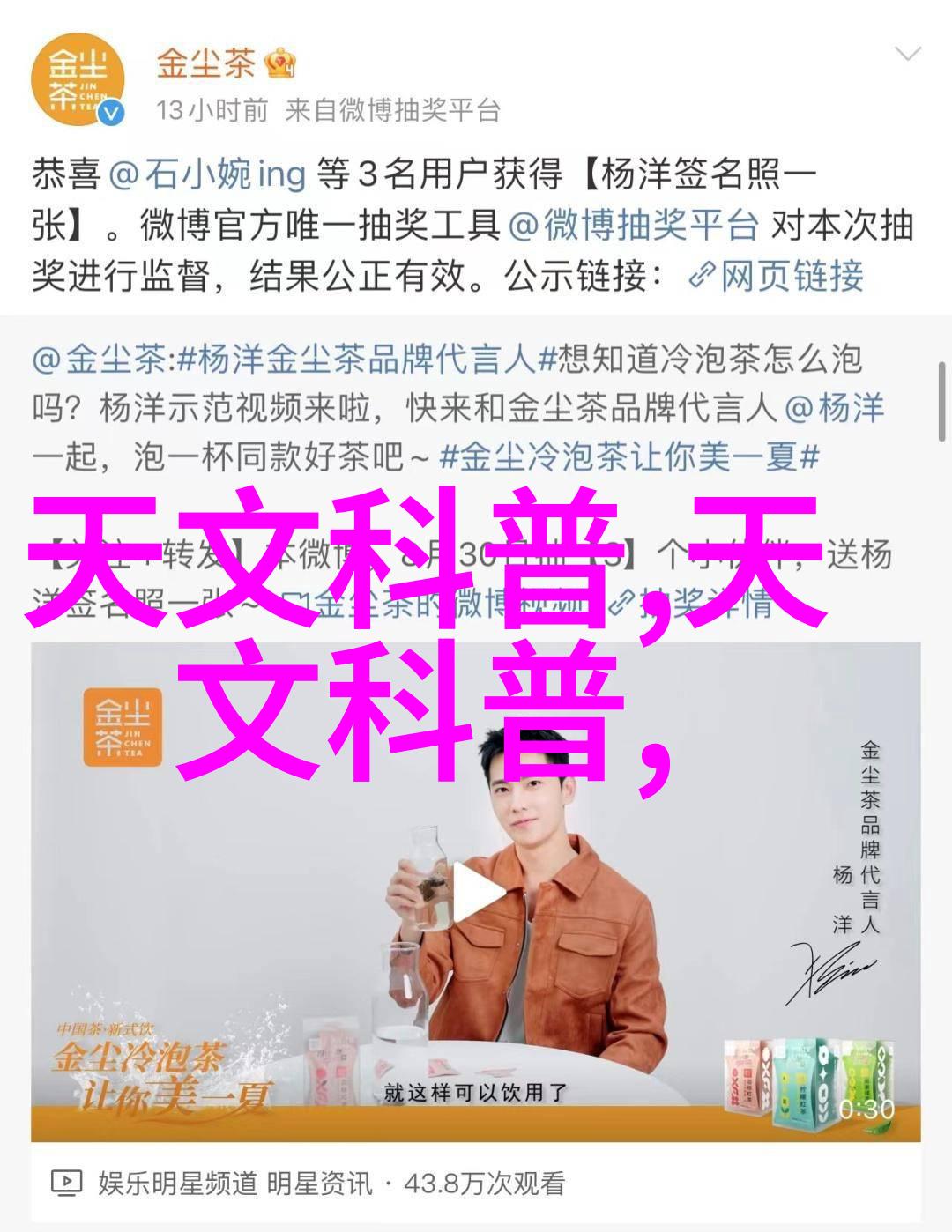Open the @石小婉ing mention

coord(208,174)
